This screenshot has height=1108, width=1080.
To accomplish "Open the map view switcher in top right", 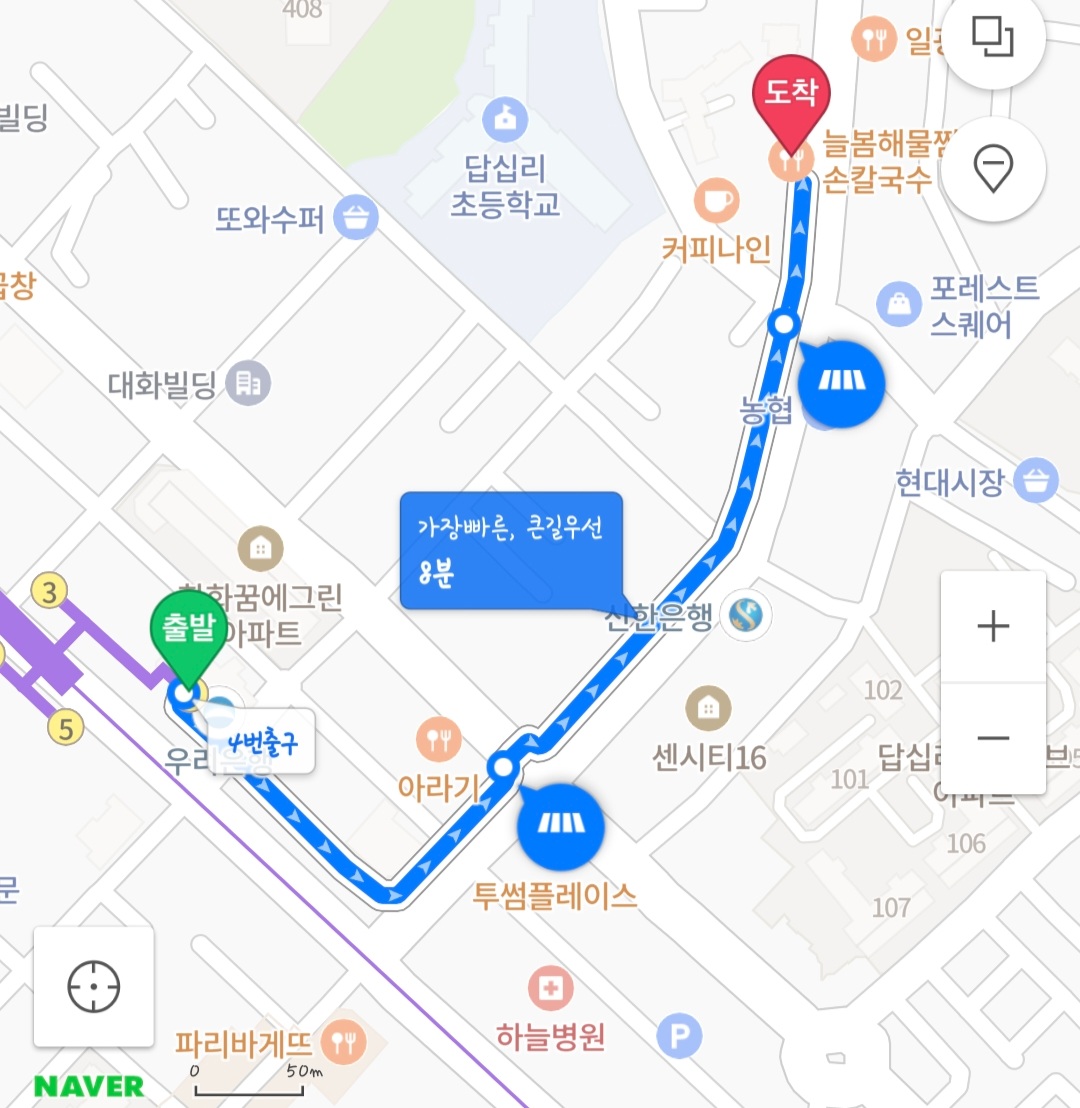I will (x=993, y=40).
